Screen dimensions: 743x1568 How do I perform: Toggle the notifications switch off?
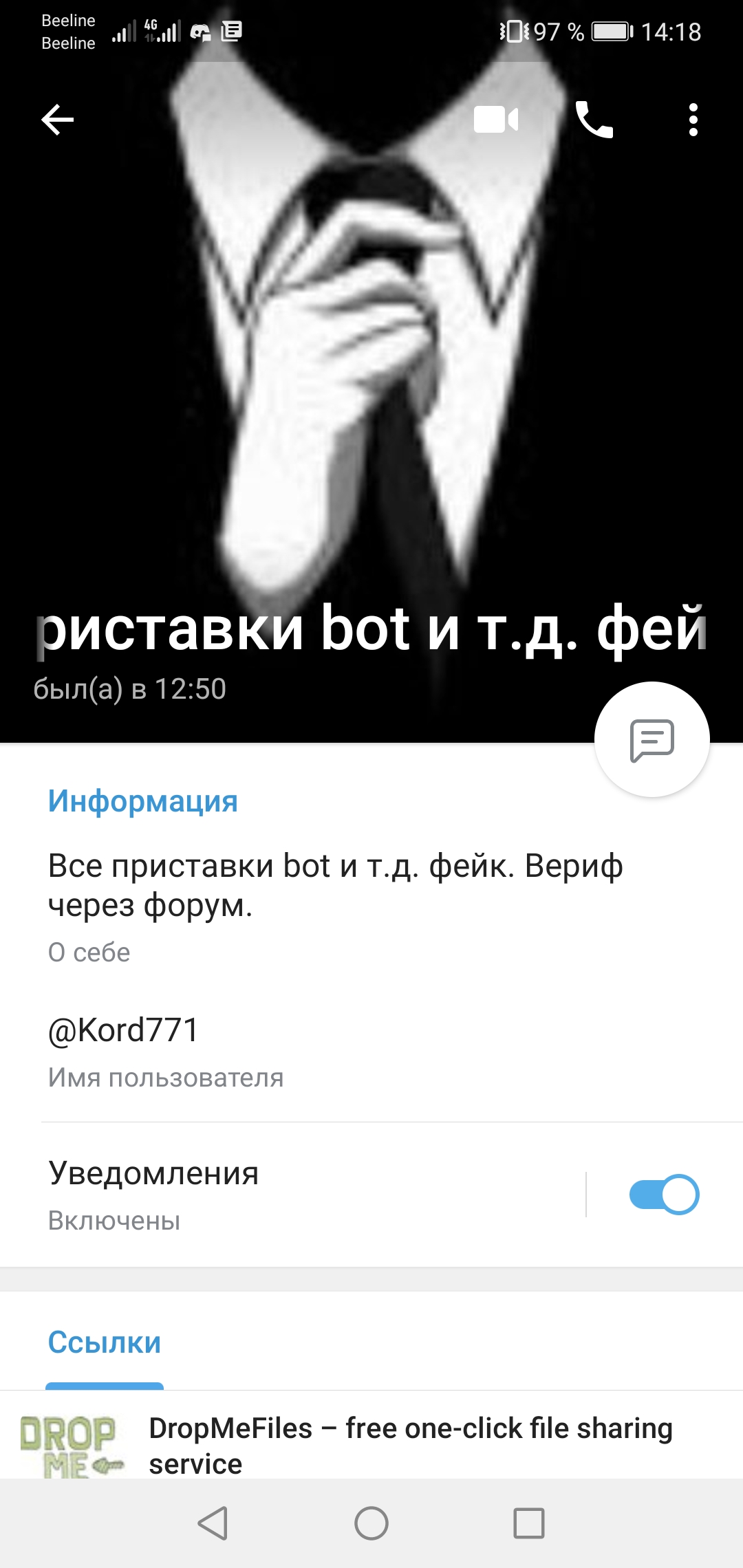tap(664, 1195)
